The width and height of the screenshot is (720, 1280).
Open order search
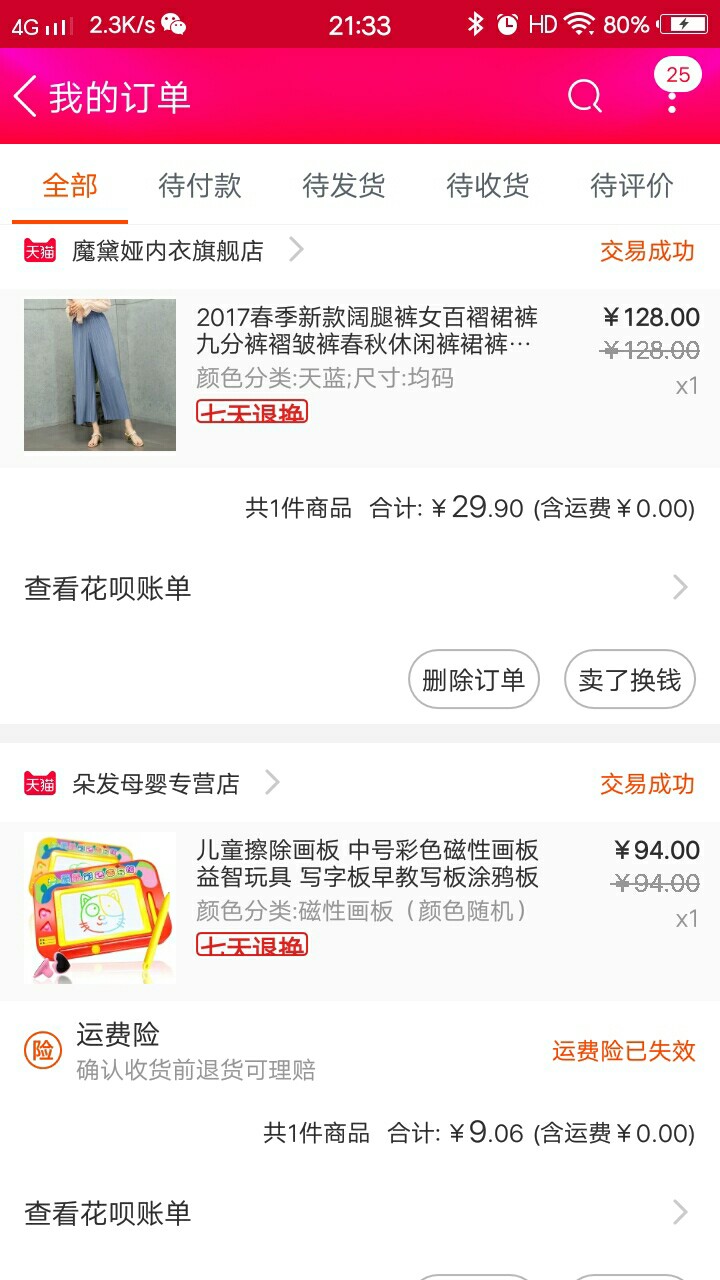(x=585, y=97)
